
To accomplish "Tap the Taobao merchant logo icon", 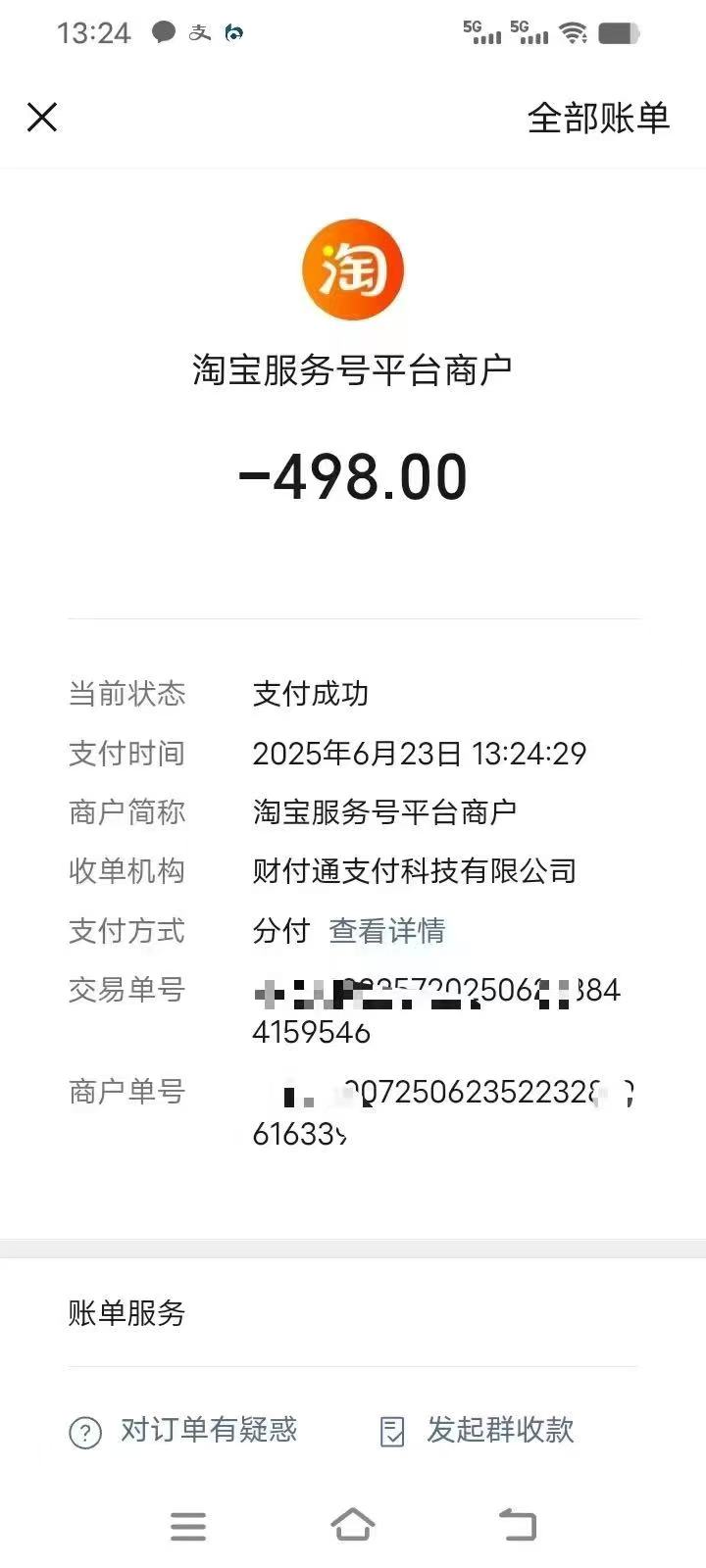I will point(353,269).
